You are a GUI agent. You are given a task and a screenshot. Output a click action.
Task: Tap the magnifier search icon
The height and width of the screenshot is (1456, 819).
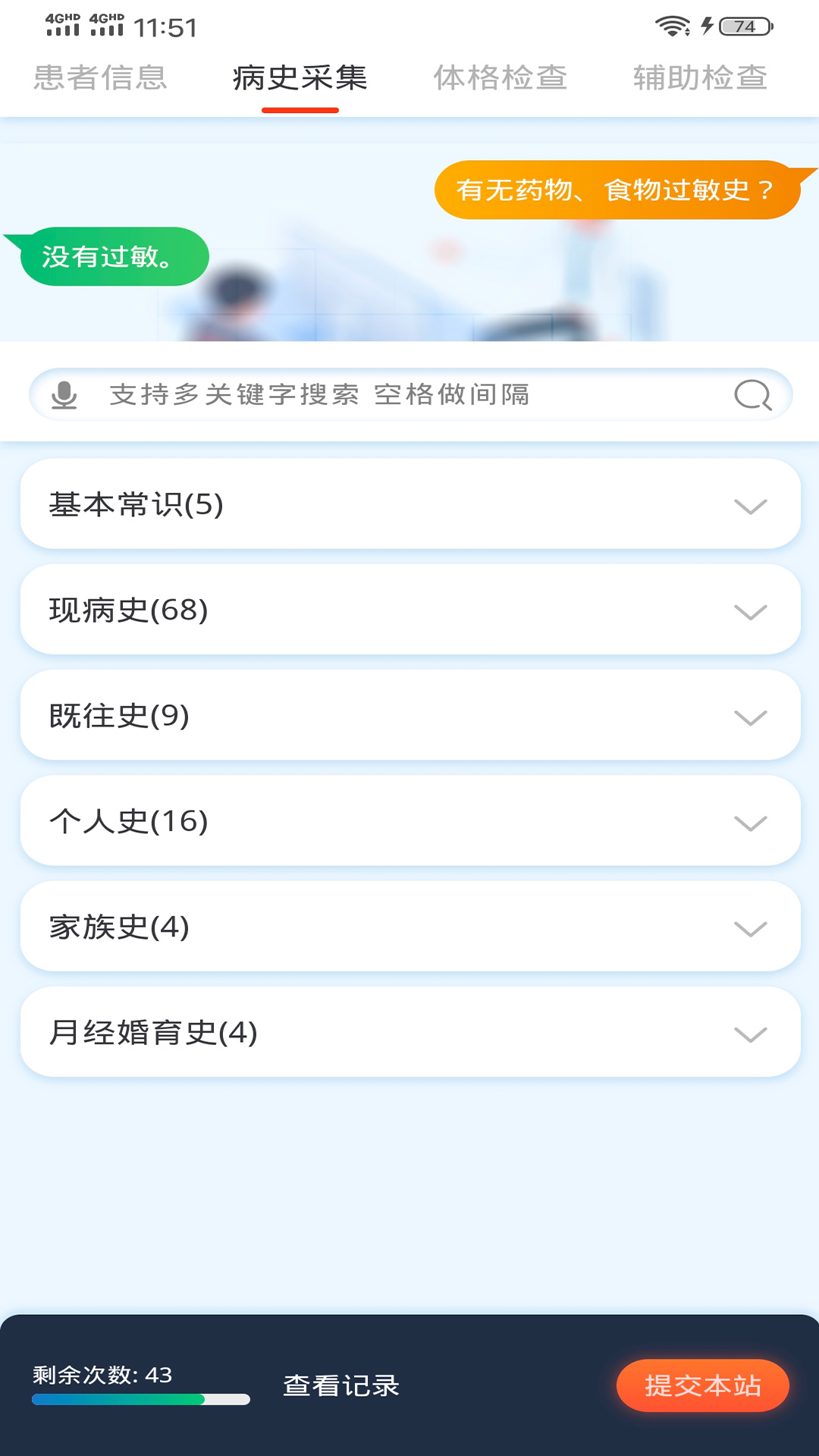pyautogui.click(x=752, y=395)
